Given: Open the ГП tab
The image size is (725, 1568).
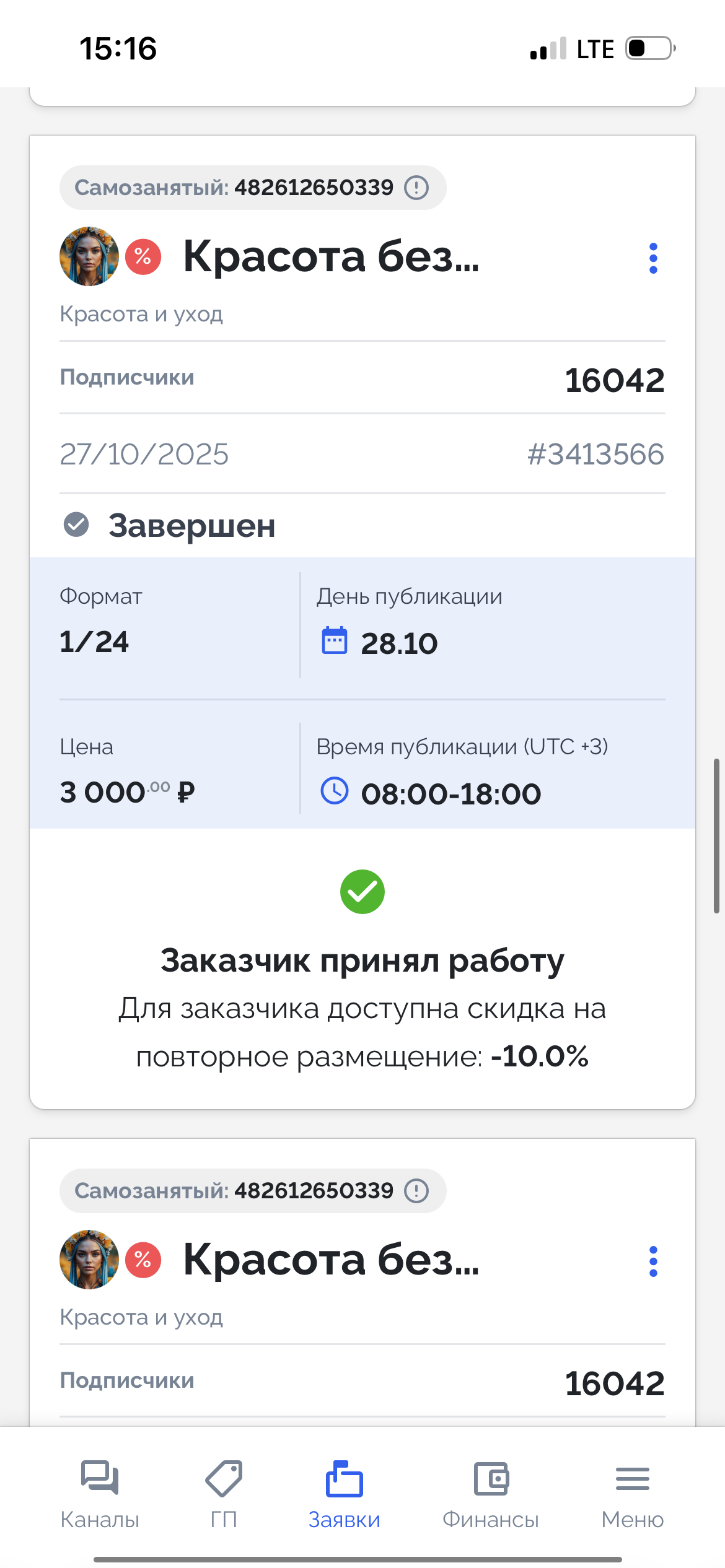Looking at the screenshot, I should click(x=224, y=1494).
